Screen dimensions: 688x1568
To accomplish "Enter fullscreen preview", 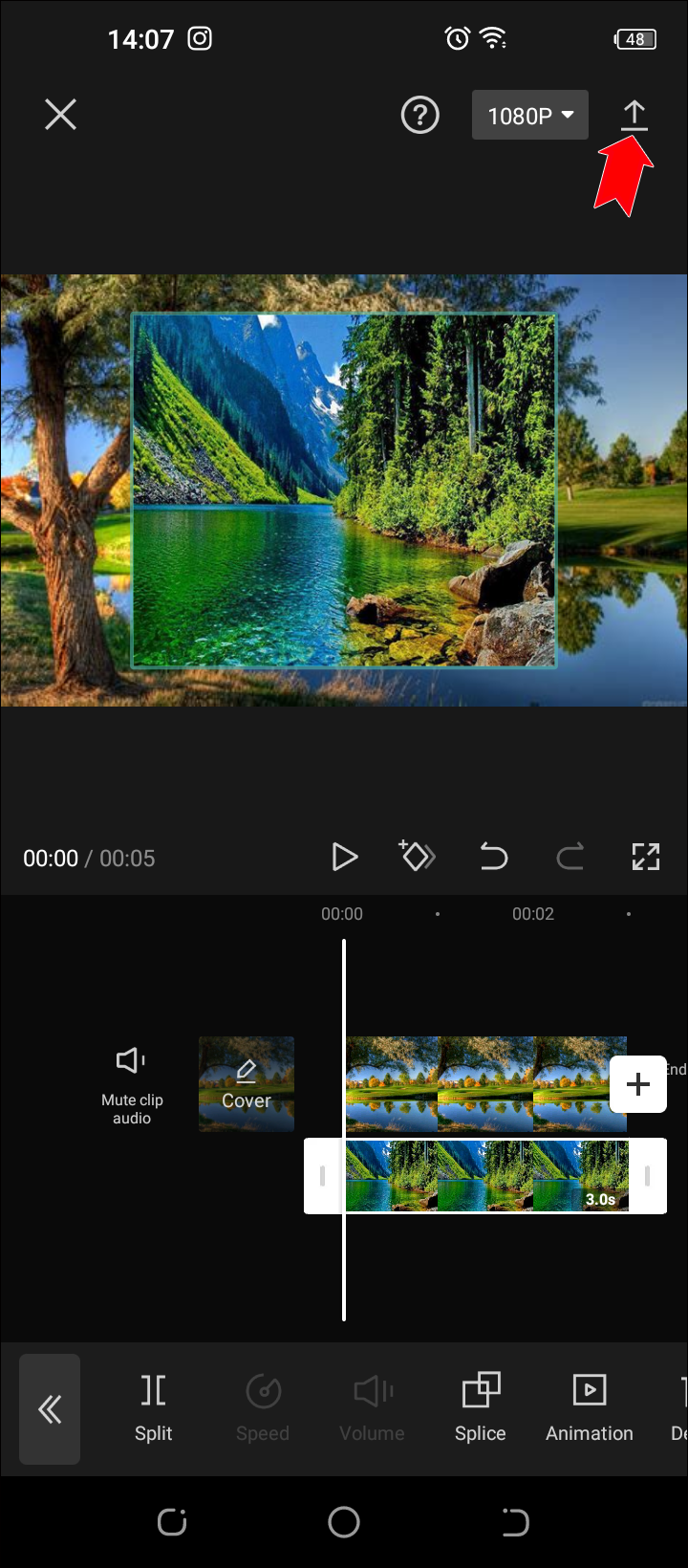I will pos(646,857).
